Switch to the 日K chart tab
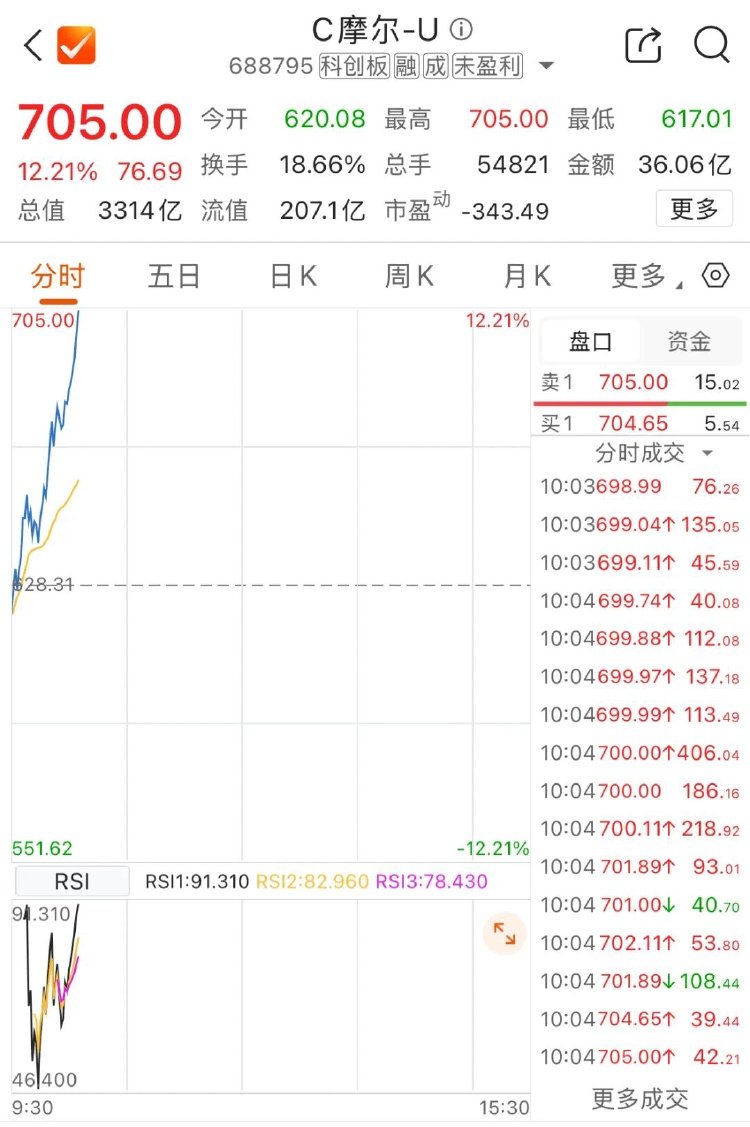Viewport: 750px width, 1127px height. point(292,277)
